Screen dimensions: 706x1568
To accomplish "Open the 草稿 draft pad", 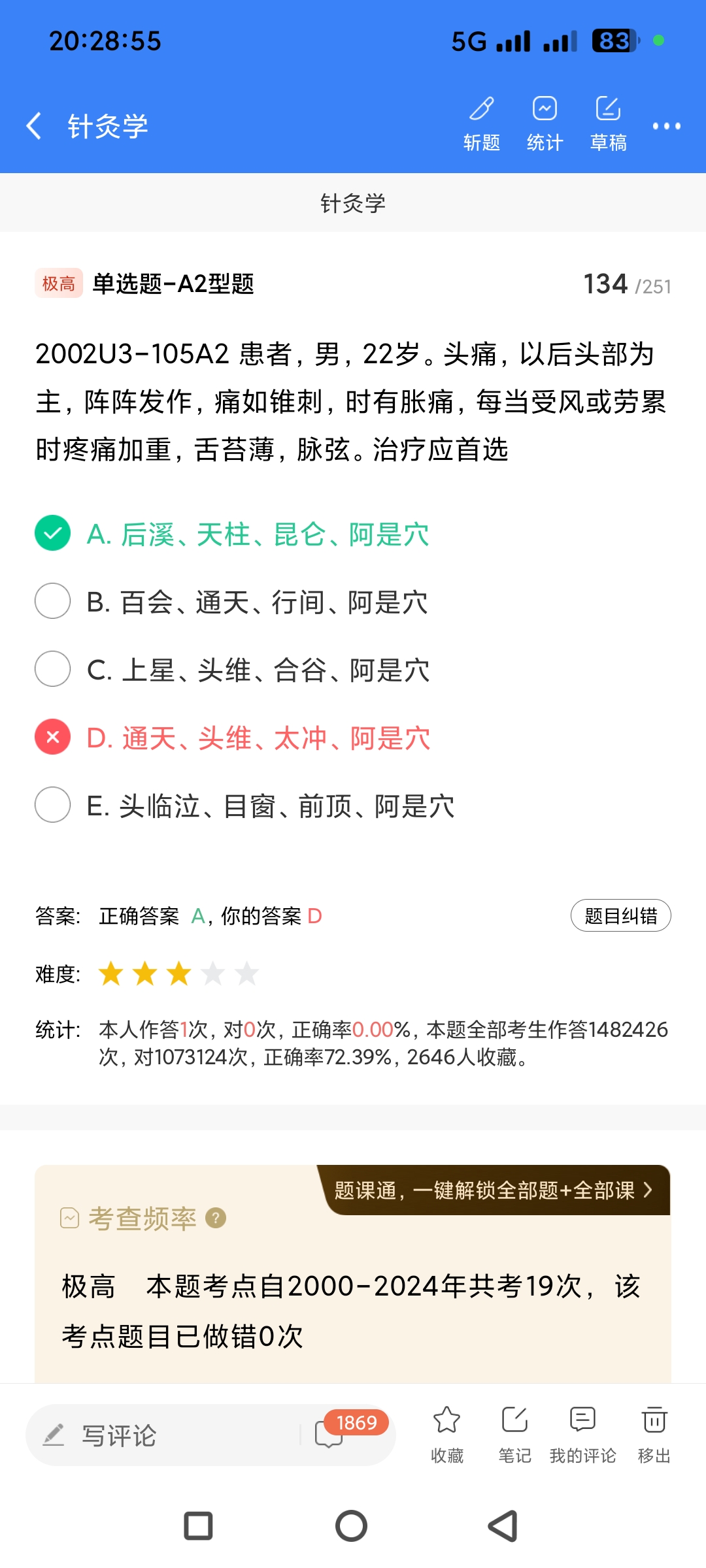I will click(x=608, y=123).
